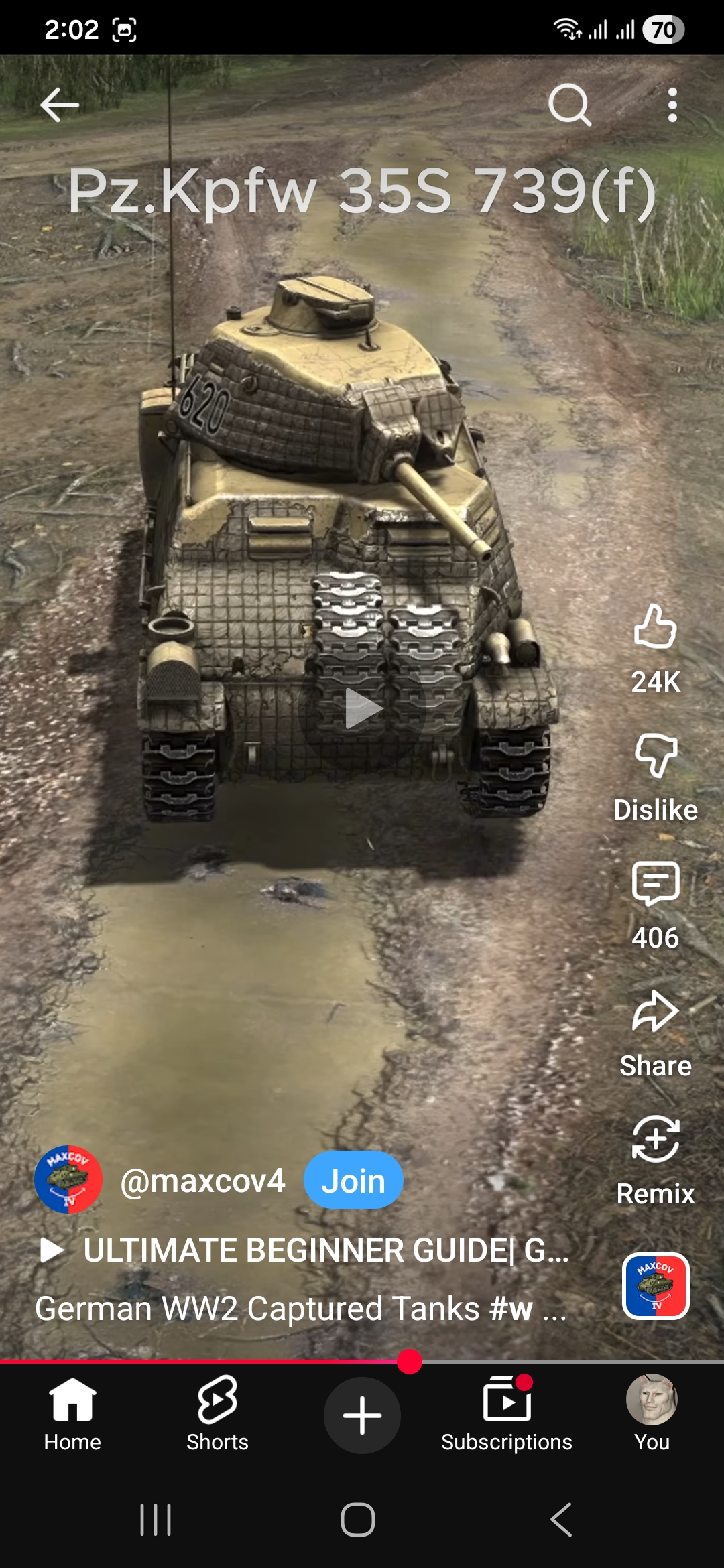Open the three-dot overflow menu
The height and width of the screenshot is (1568, 724).
[672, 105]
